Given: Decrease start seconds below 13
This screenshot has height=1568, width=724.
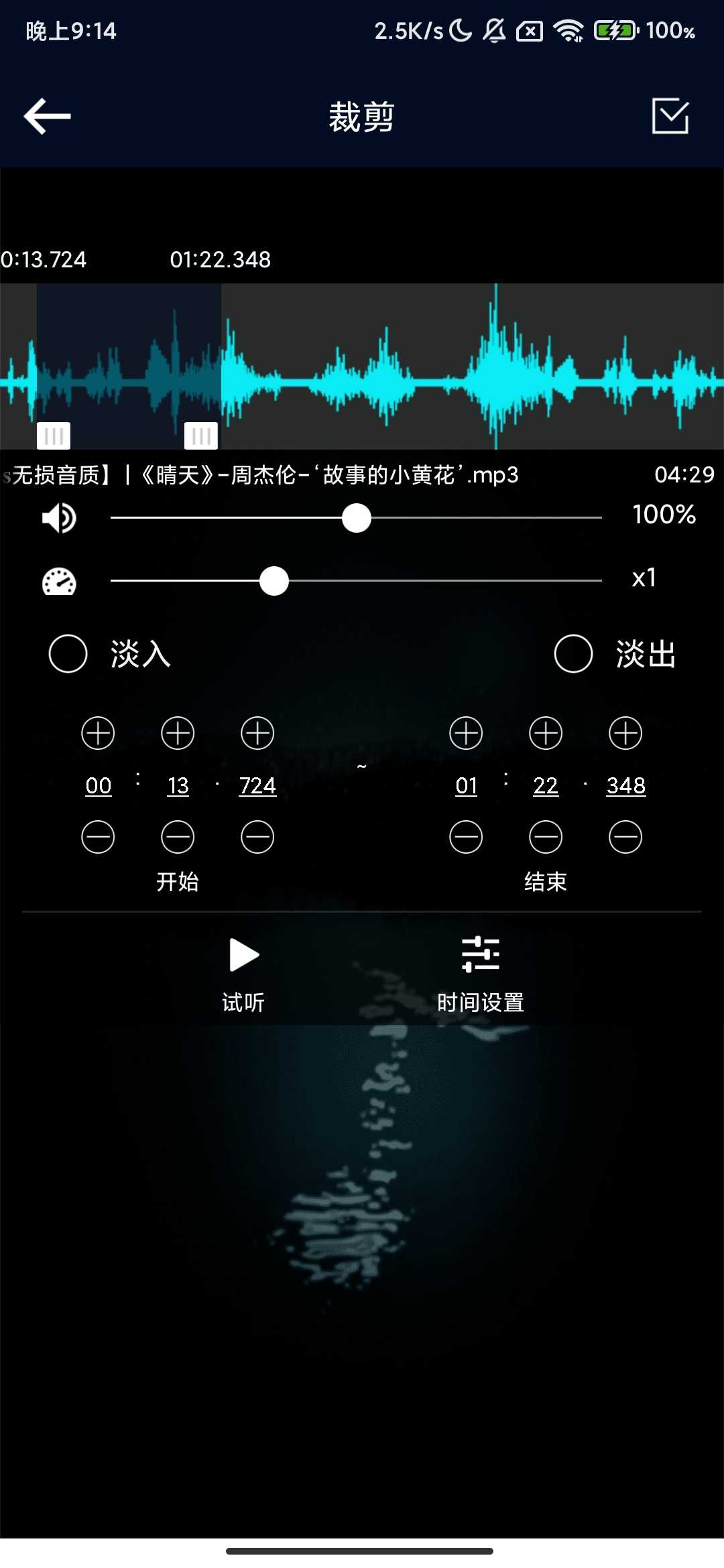Looking at the screenshot, I should (x=178, y=837).
